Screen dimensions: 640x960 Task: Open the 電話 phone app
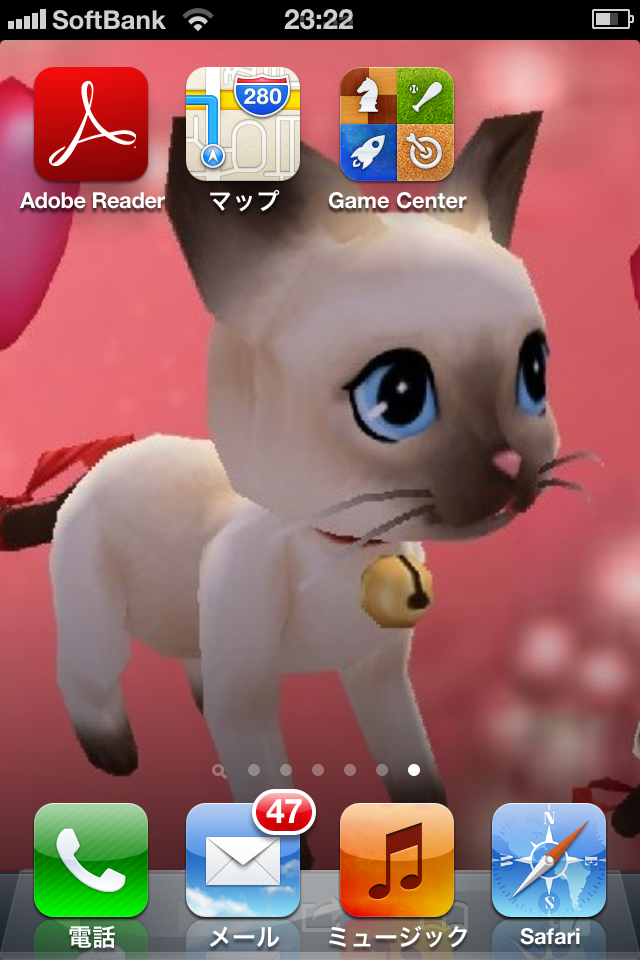tap(91, 860)
